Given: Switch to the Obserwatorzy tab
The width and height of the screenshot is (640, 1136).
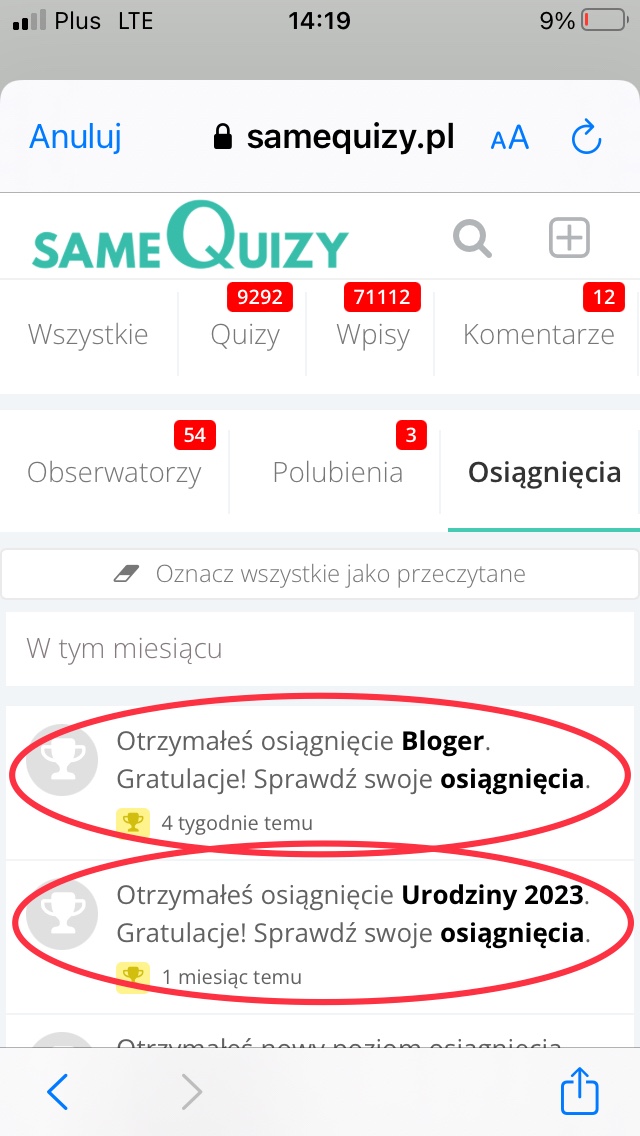Looking at the screenshot, I should click(x=114, y=472).
